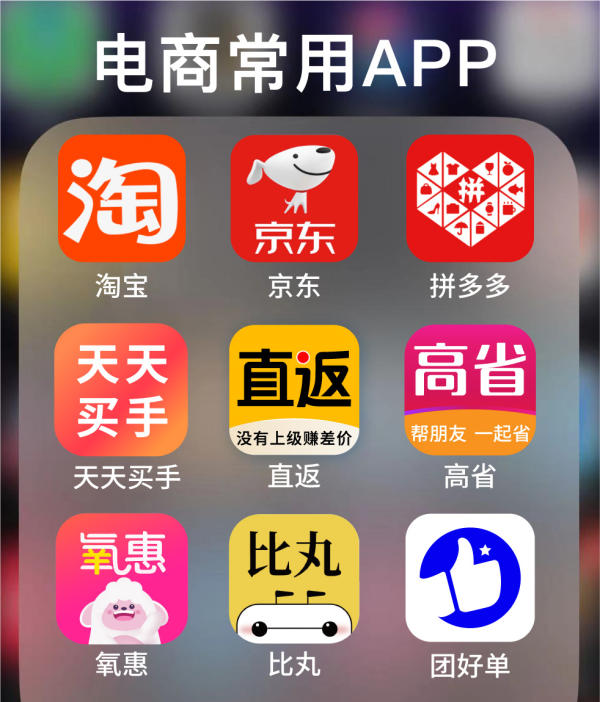Open the 淘宝 app

click(x=122, y=198)
